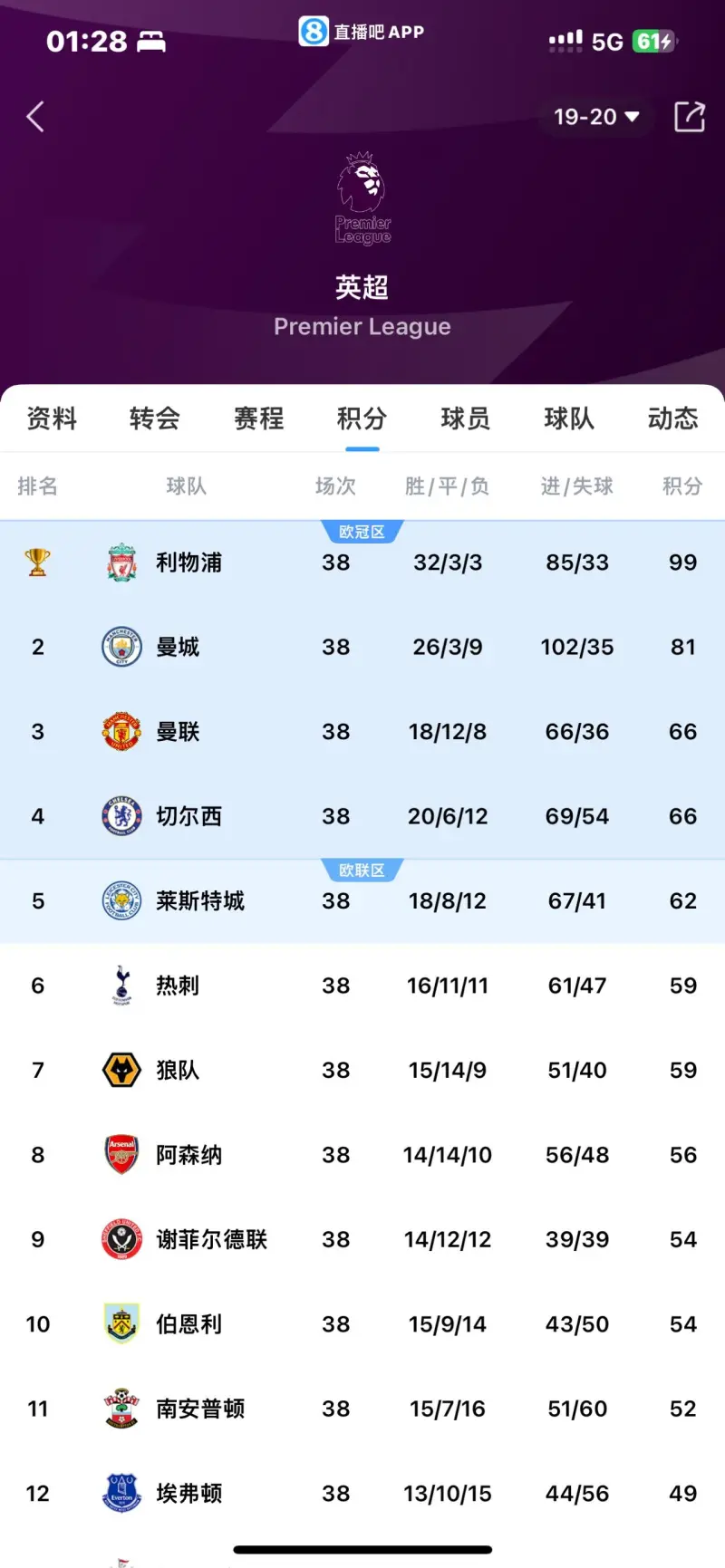725x1568 pixels.
Task: Open the 谢菲尔德联 team row
Action: tap(362, 1240)
